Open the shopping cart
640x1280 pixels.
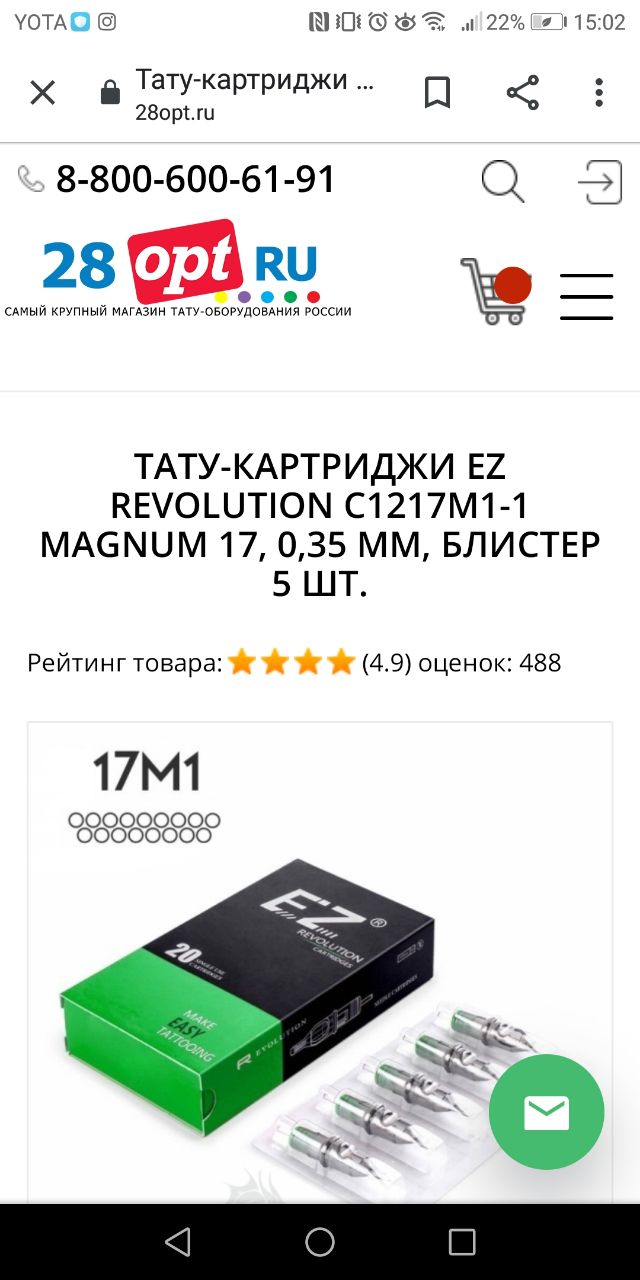point(496,291)
